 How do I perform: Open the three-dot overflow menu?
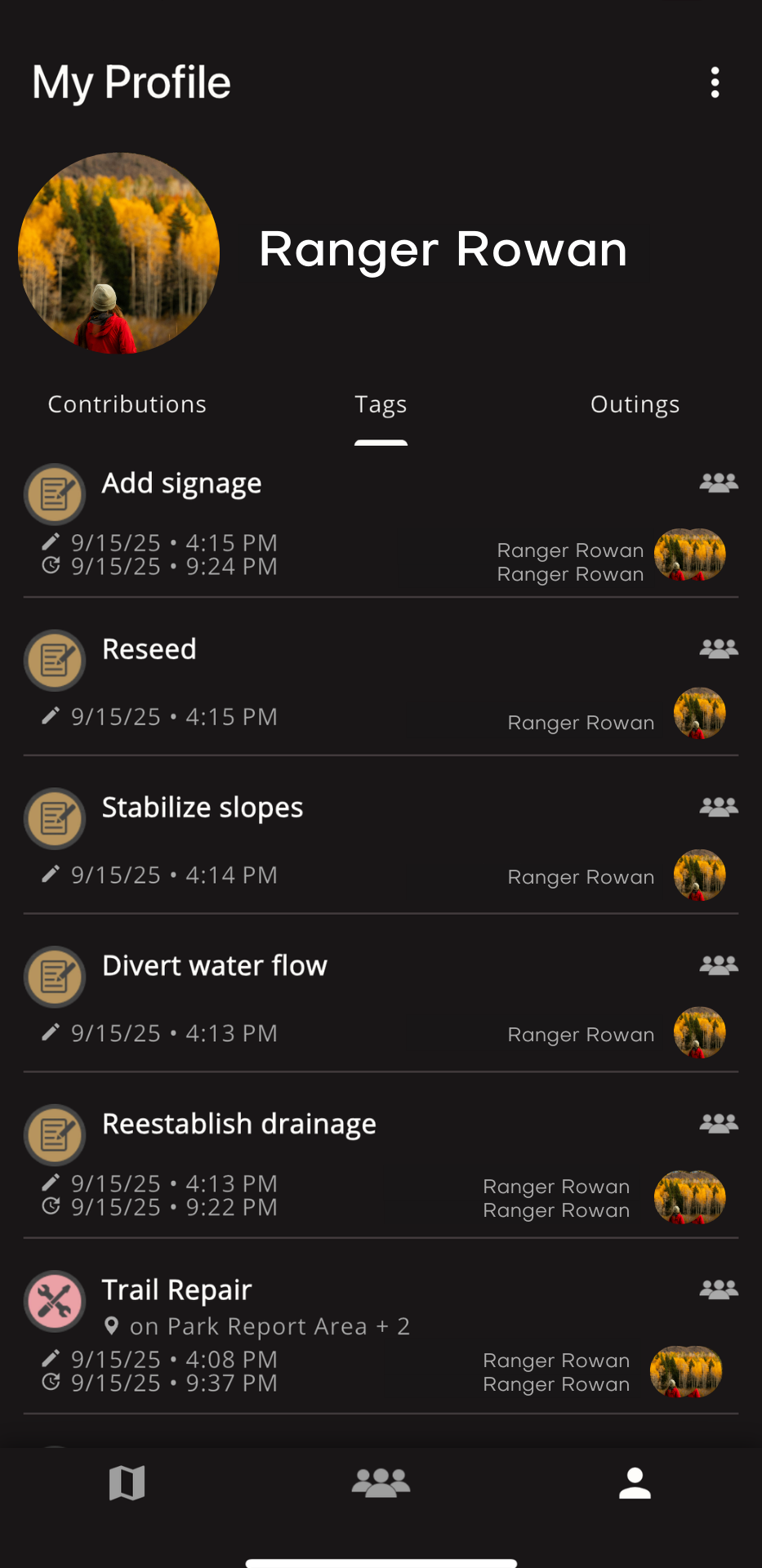click(715, 82)
